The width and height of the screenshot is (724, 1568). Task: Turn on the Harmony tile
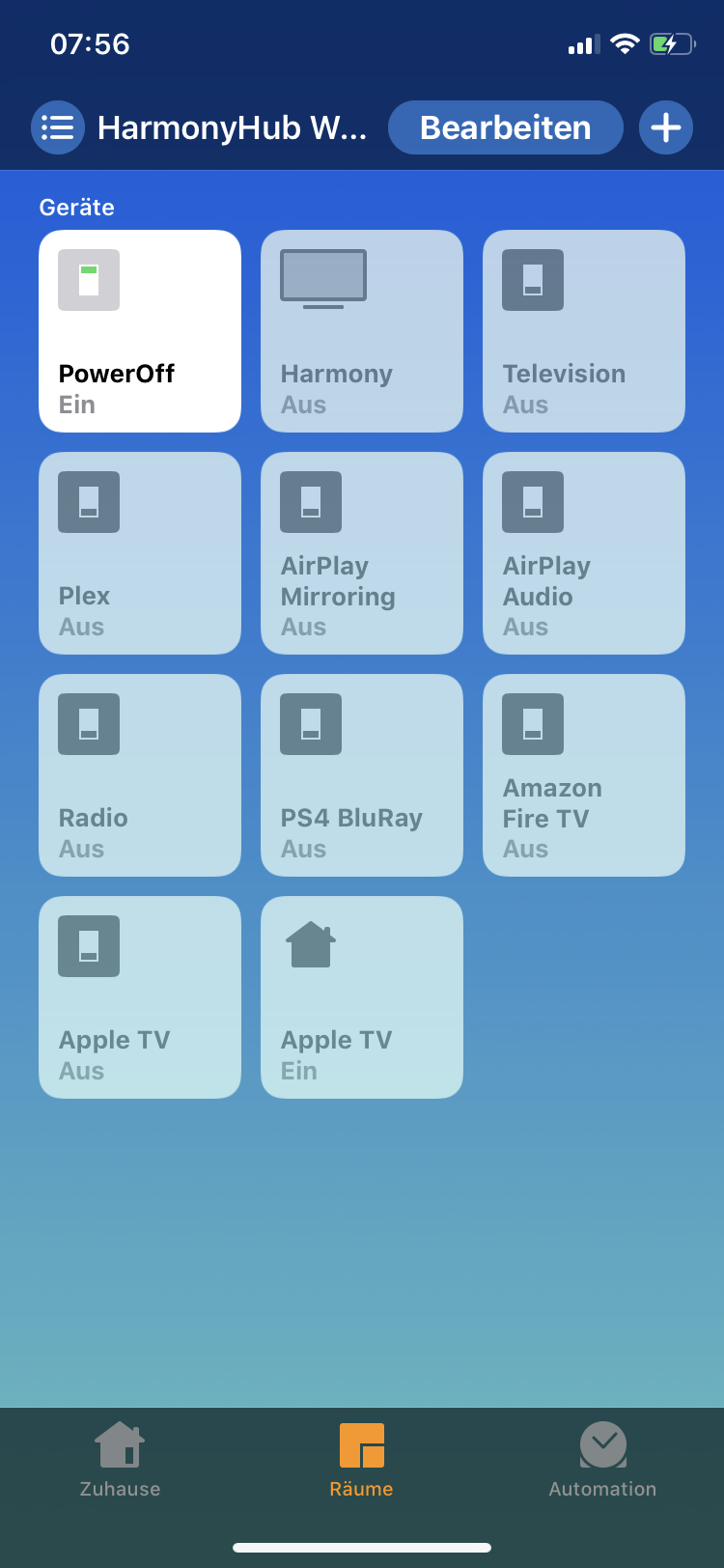coord(362,331)
